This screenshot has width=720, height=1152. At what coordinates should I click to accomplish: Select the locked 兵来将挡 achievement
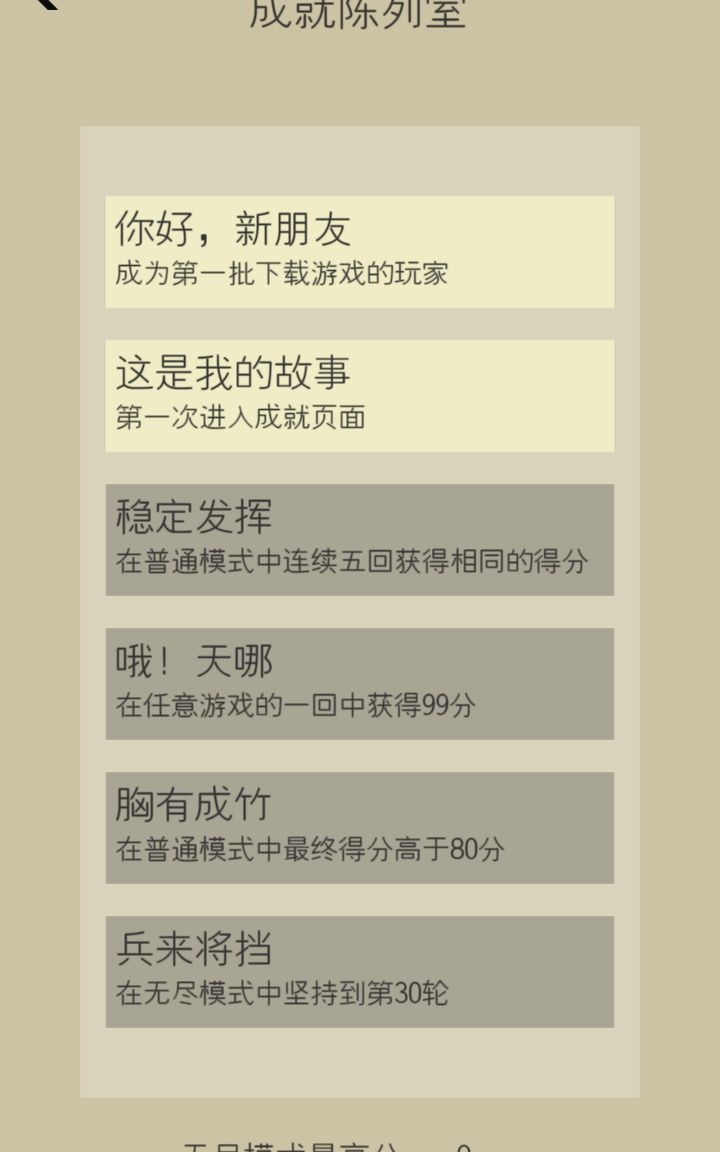[x=360, y=971]
